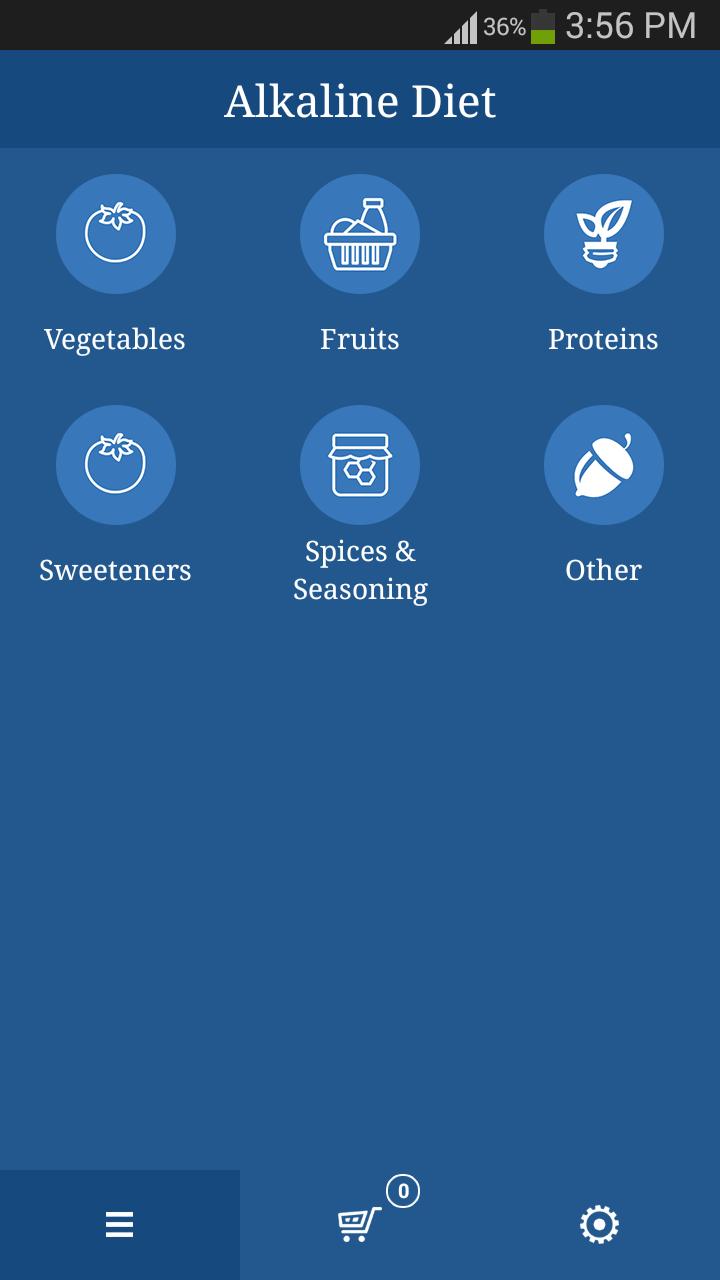Screen dimensions: 720x1280
Task: Open the shopping cart icon
Action: 358,1222
